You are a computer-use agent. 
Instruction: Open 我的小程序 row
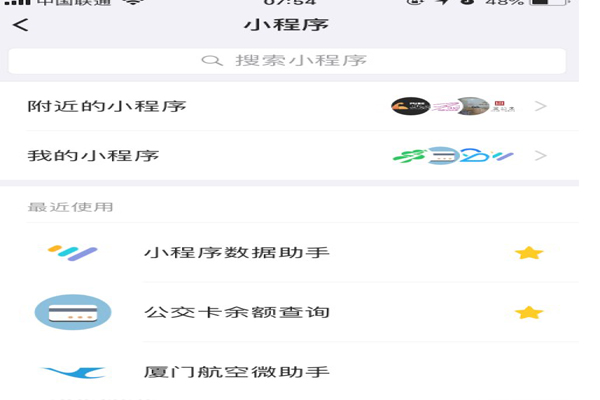pos(288,156)
